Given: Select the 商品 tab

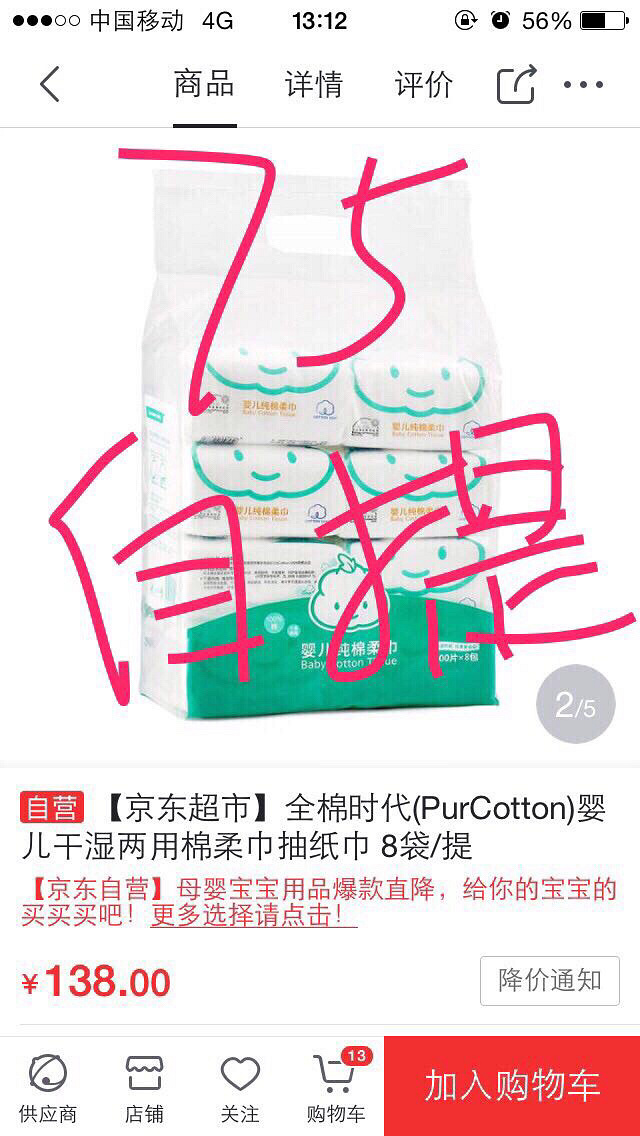Looking at the screenshot, I should [204, 84].
